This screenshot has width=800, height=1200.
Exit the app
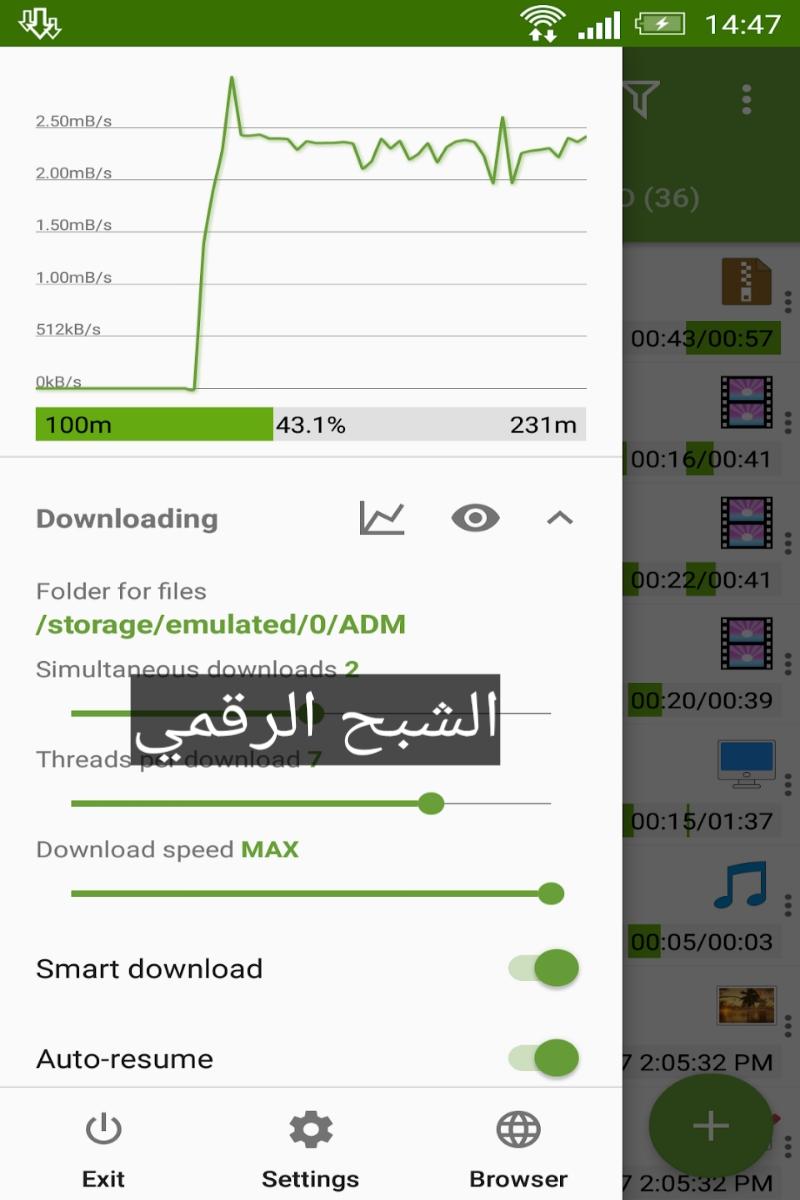103,1150
